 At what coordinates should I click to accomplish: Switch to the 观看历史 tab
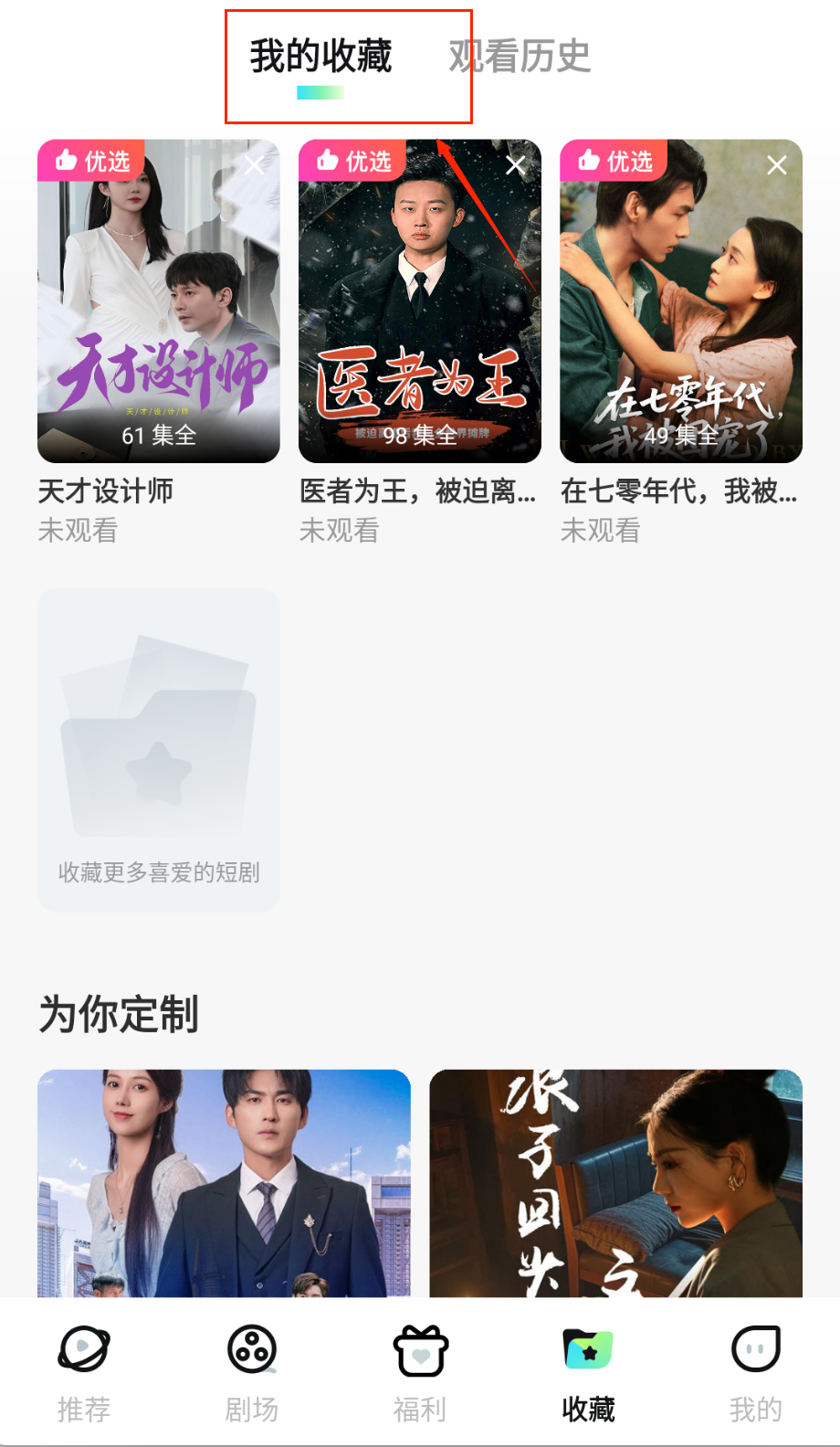coord(520,57)
